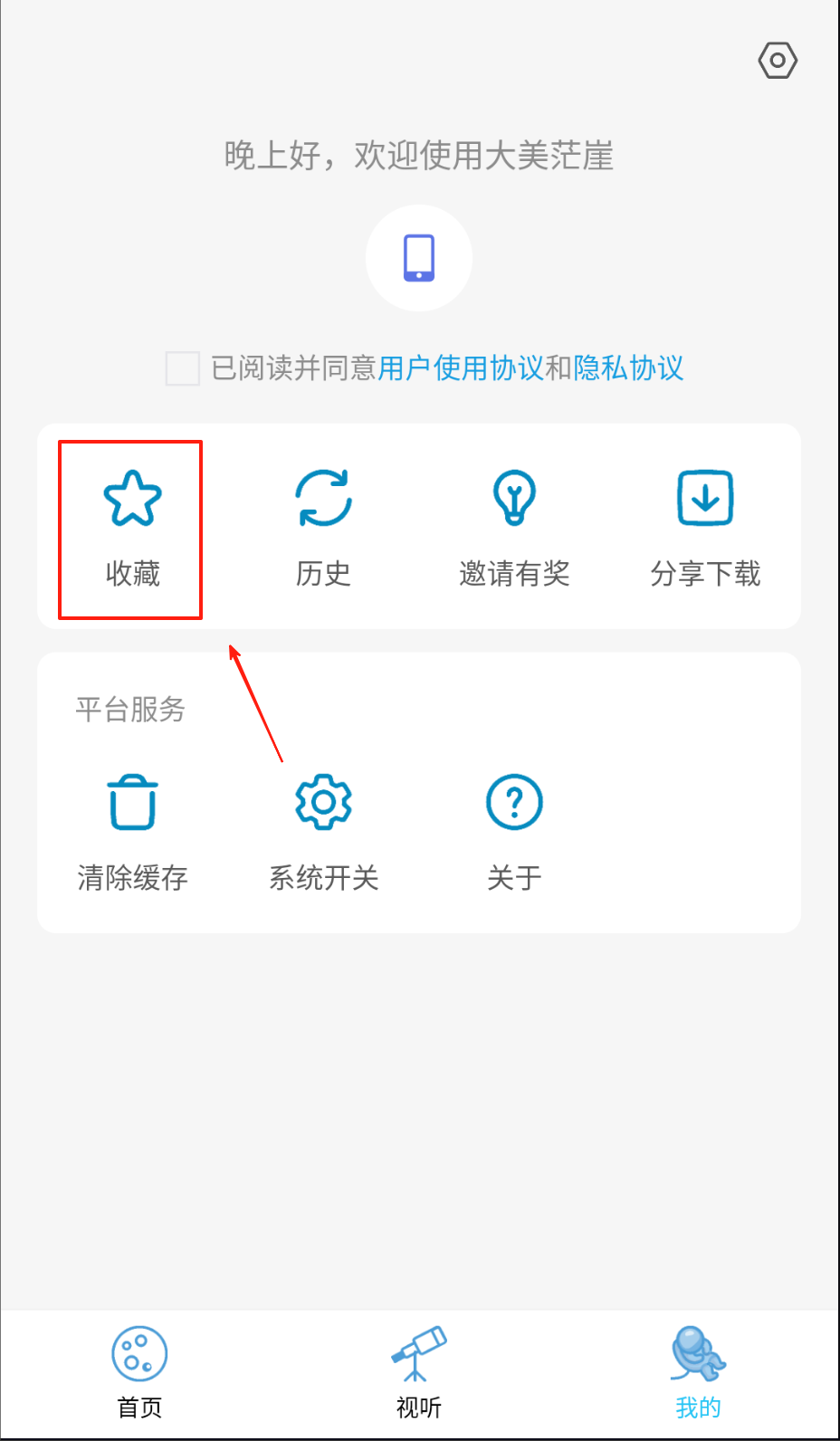Open the settings hexagon icon
Image resolution: width=840 pixels, height=1441 pixels.
pyautogui.click(x=778, y=61)
